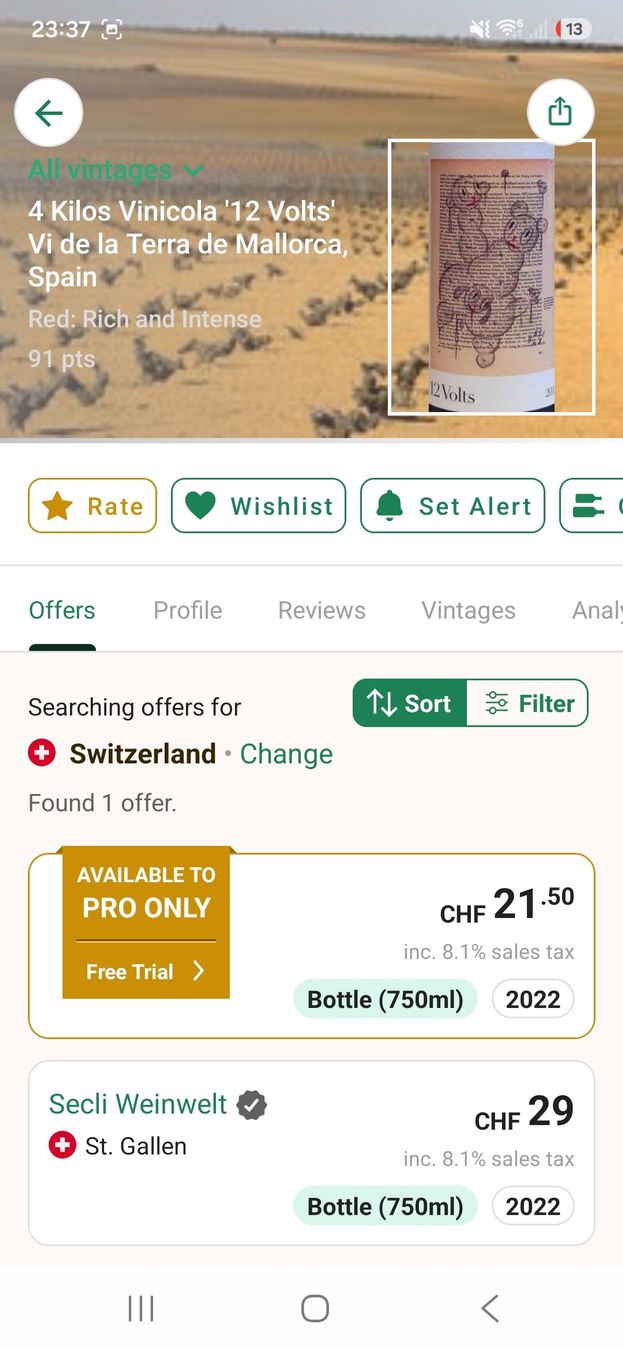Set a price alert
623x1350 pixels.
tap(453, 506)
